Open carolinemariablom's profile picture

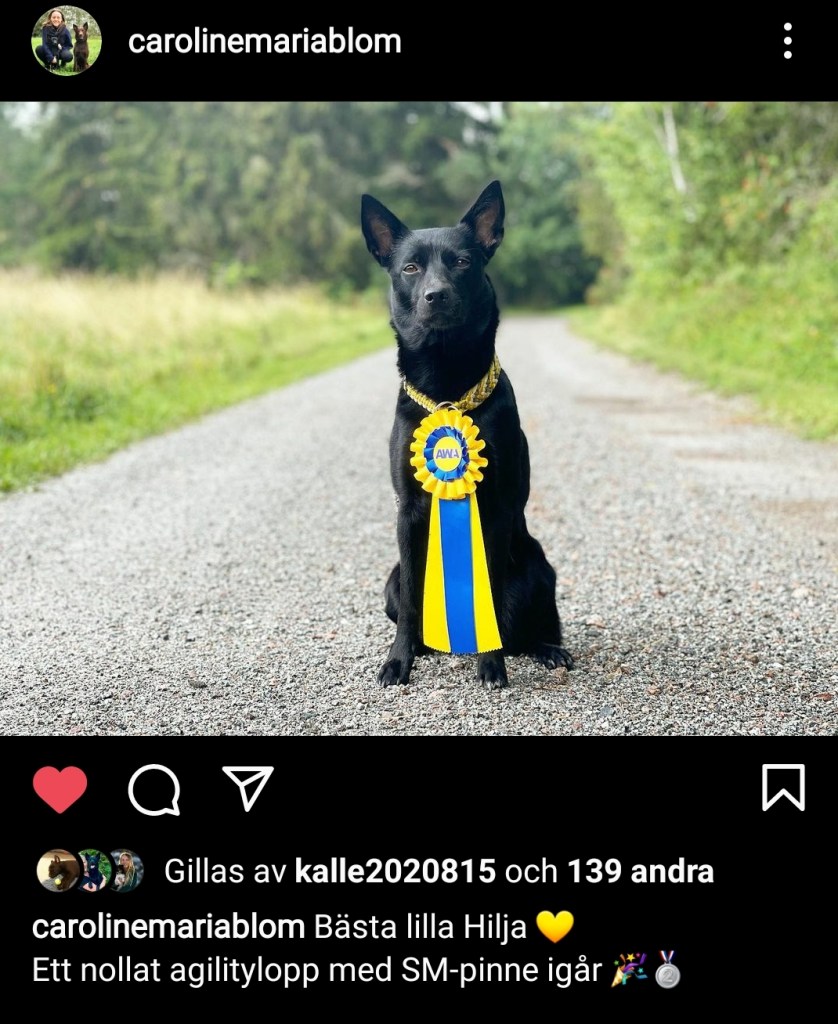click(66, 41)
